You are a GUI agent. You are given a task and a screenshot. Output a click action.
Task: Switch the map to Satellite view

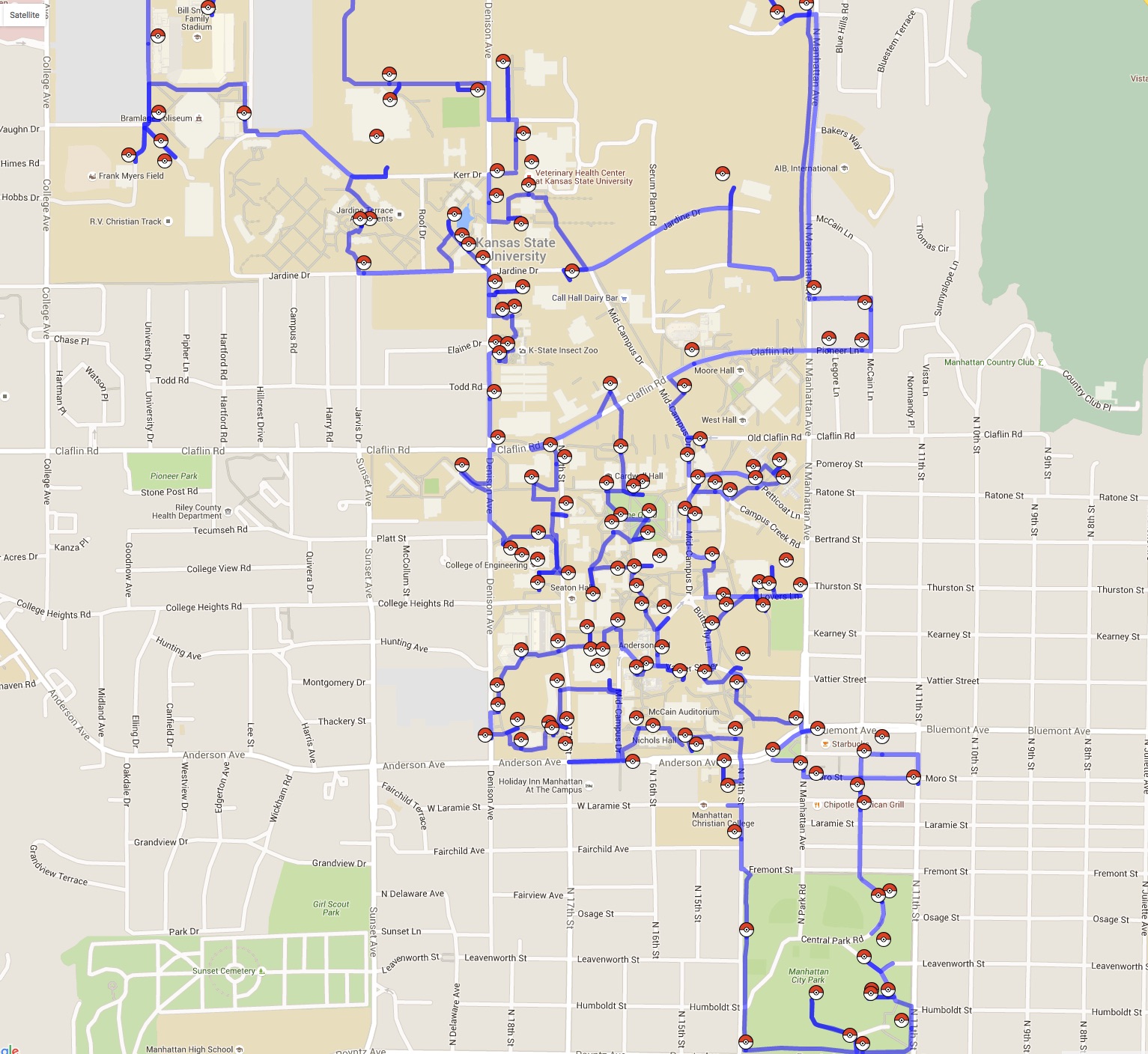point(24,15)
